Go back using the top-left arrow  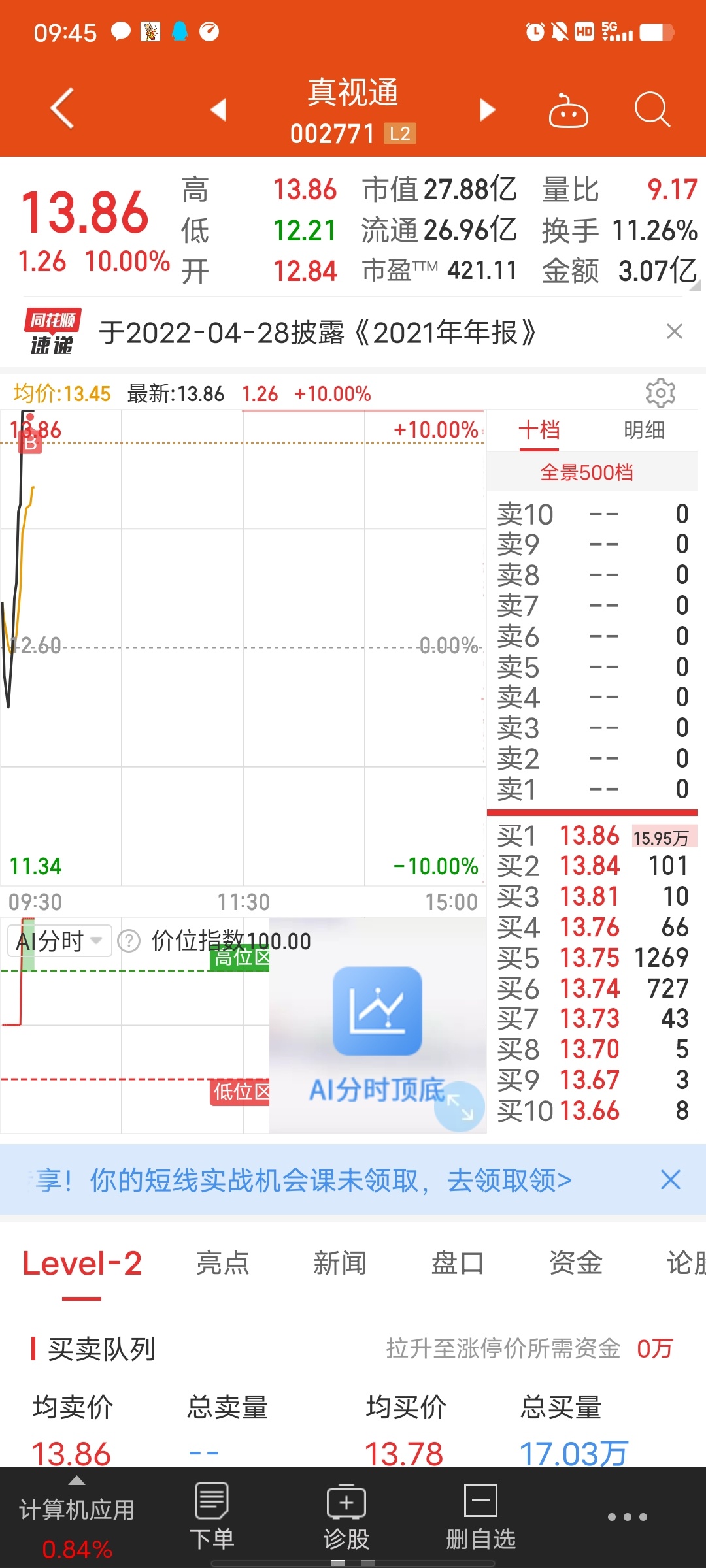pyautogui.click(x=62, y=108)
